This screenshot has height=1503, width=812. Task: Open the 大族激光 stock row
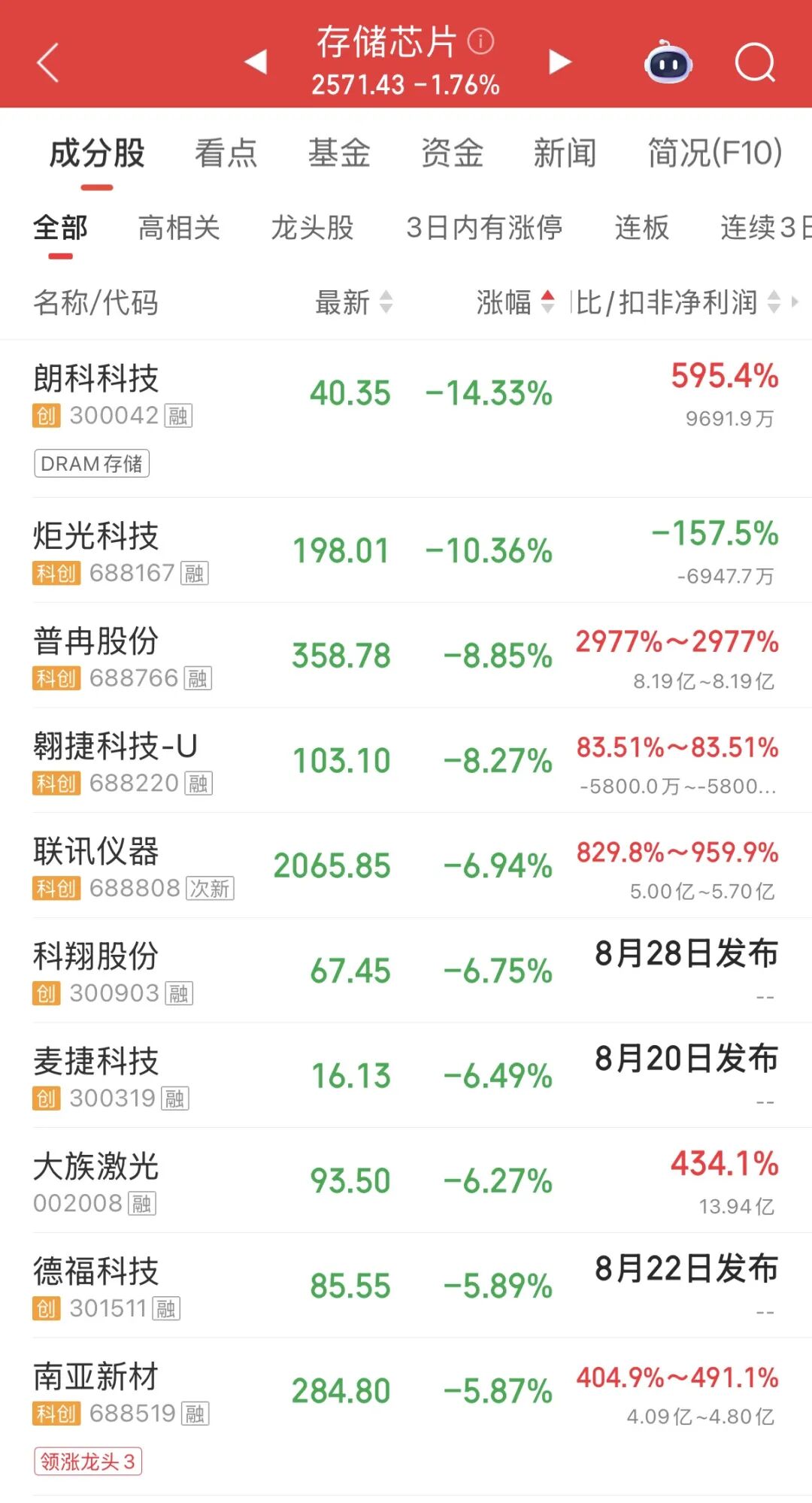[406, 1180]
